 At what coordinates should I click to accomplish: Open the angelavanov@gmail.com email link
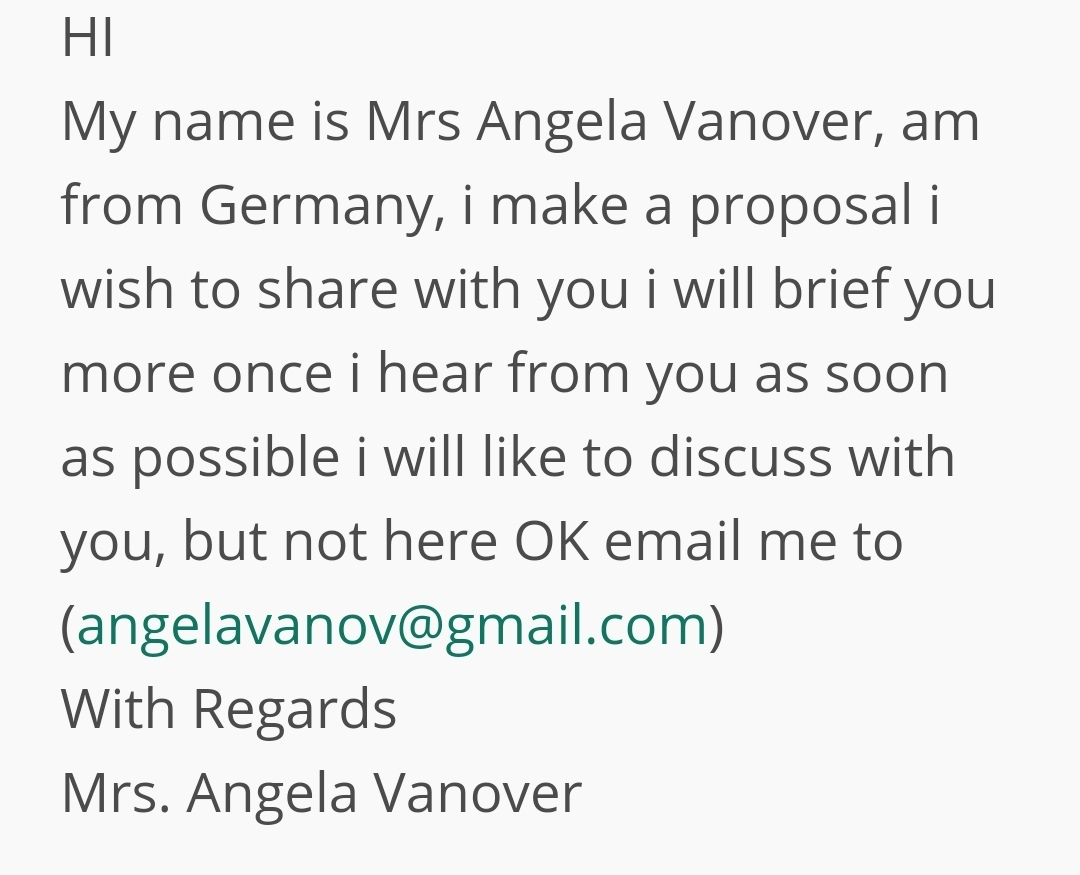(x=392, y=627)
